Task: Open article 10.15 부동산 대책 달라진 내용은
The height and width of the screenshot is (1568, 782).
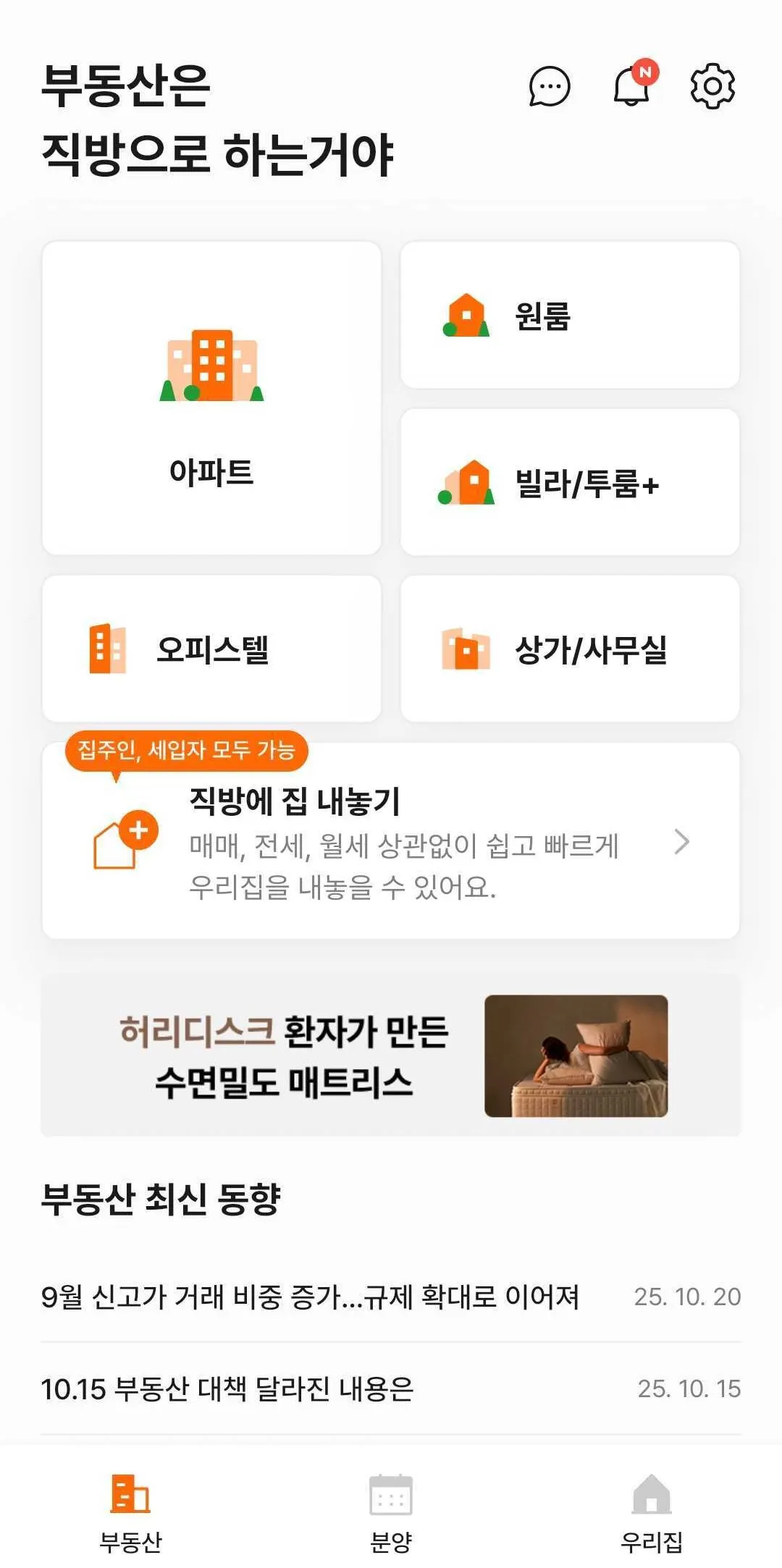Action: coord(227,1388)
